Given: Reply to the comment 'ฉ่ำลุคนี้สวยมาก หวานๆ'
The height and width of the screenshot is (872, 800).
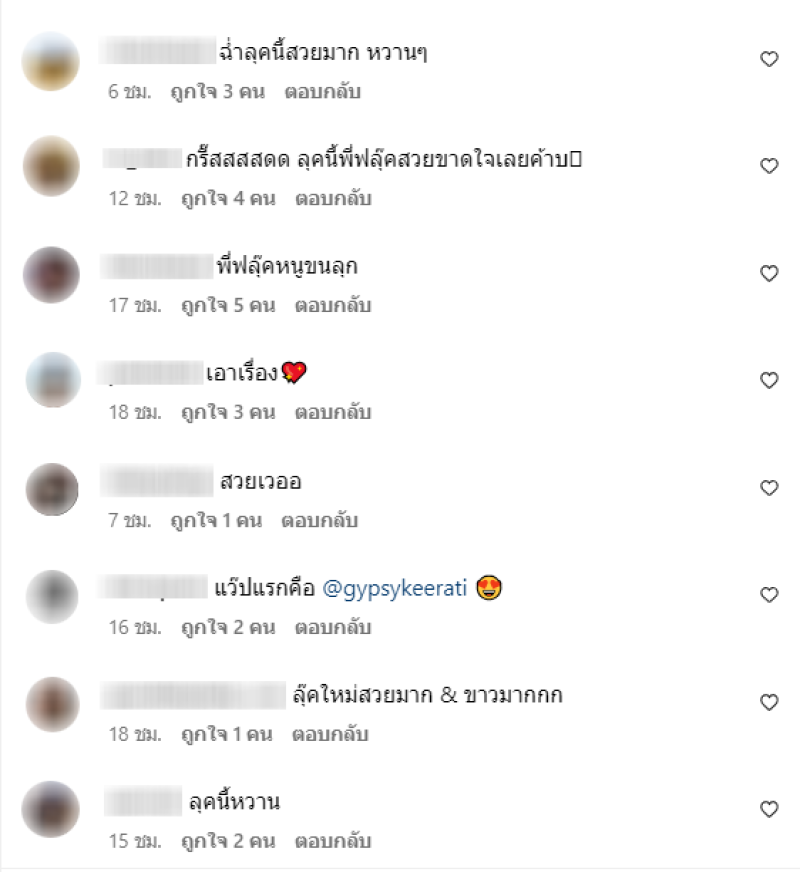Looking at the screenshot, I should point(322,92).
